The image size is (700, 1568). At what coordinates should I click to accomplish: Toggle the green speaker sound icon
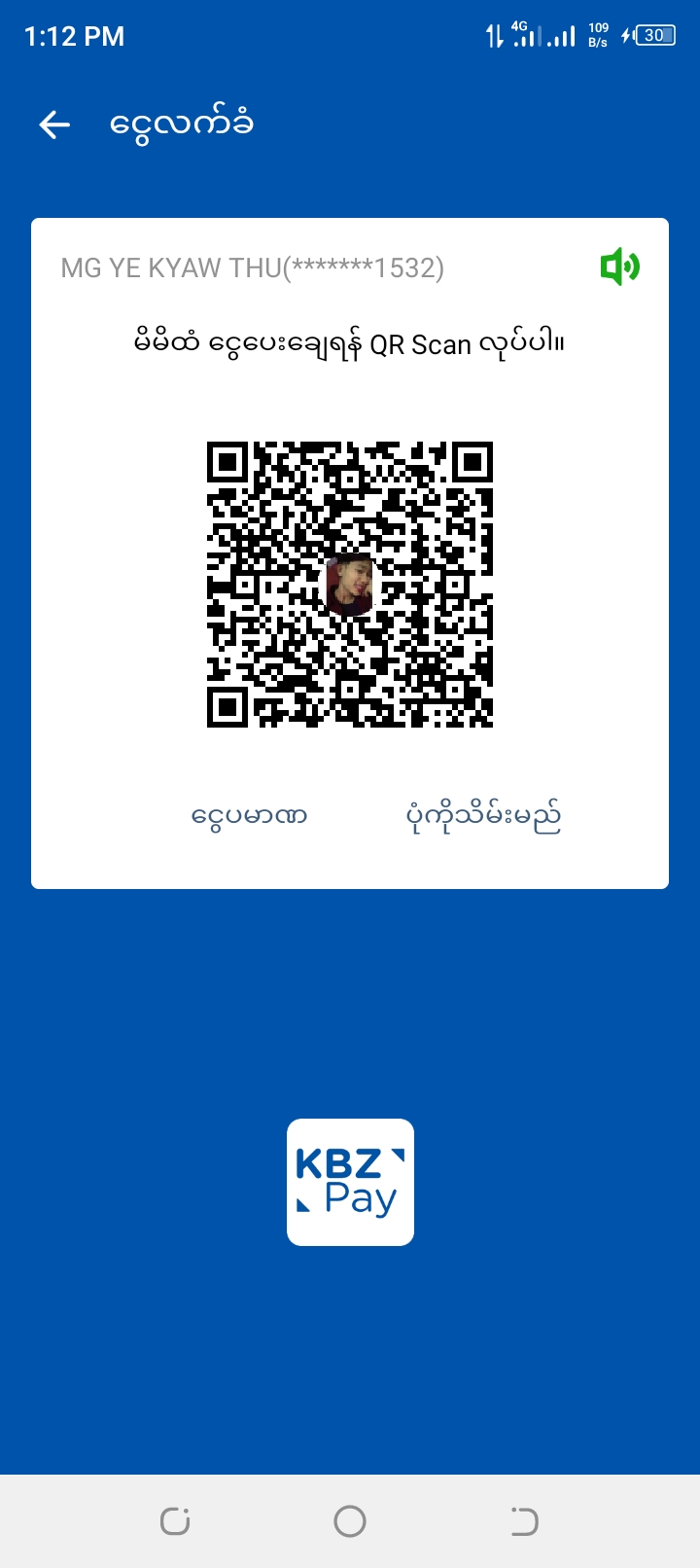(x=619, y=267)
